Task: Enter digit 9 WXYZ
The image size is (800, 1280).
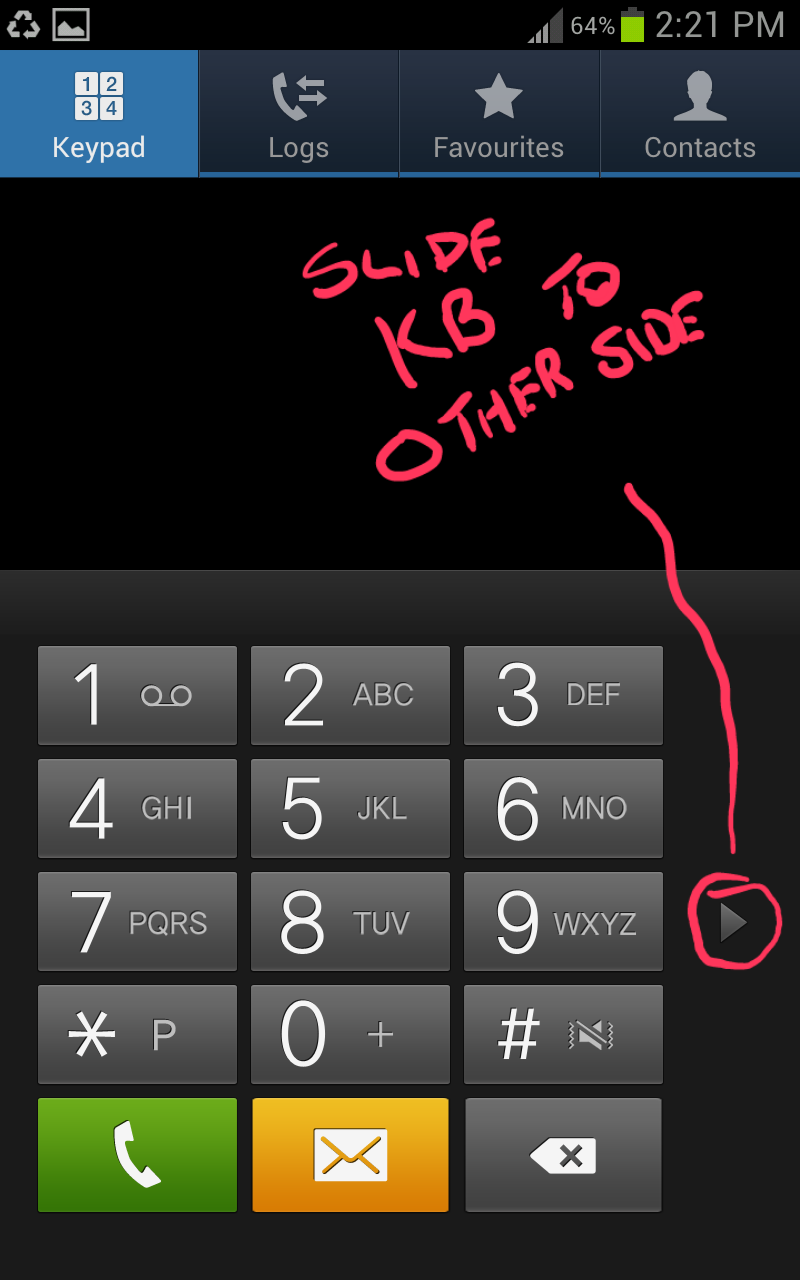Action: point(563,921)
